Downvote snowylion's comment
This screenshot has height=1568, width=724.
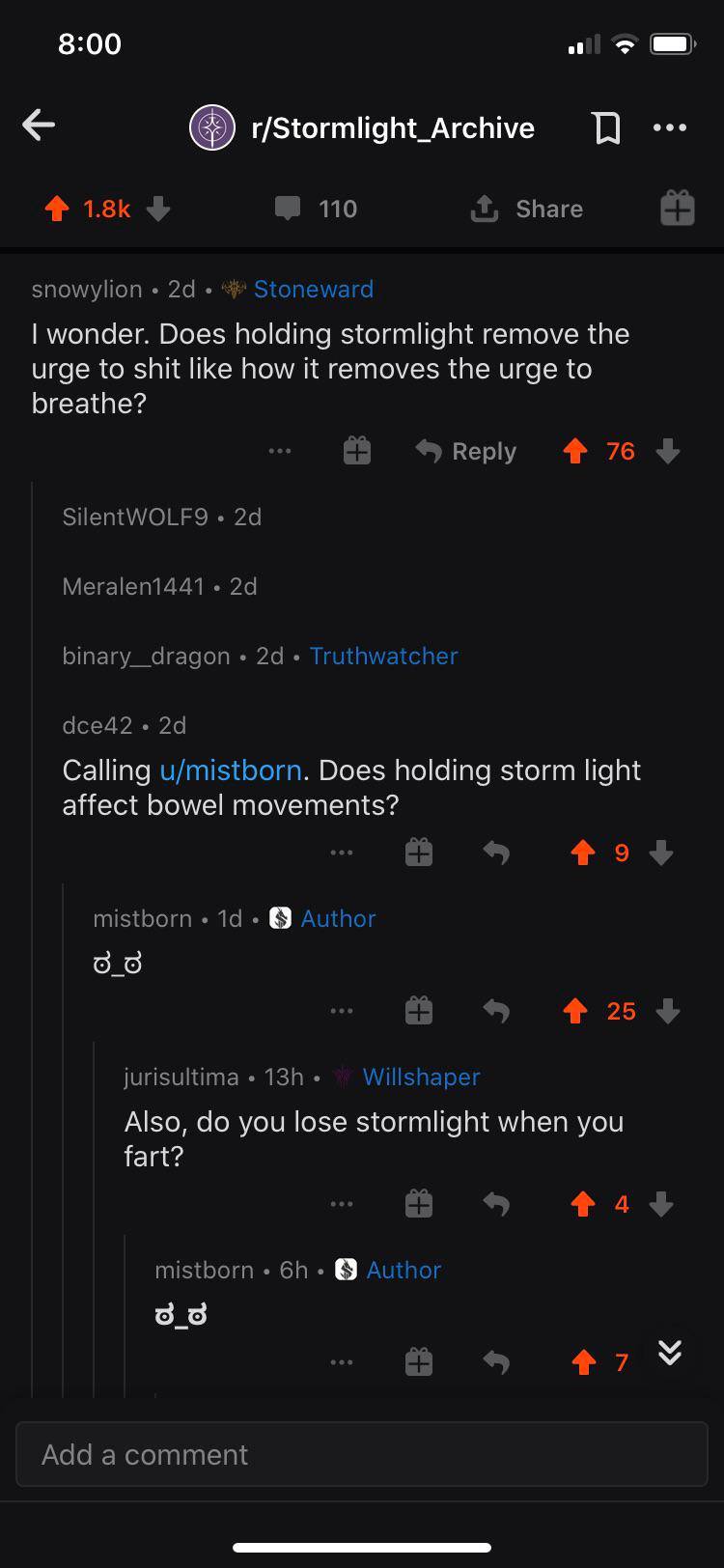click(668, 451)
